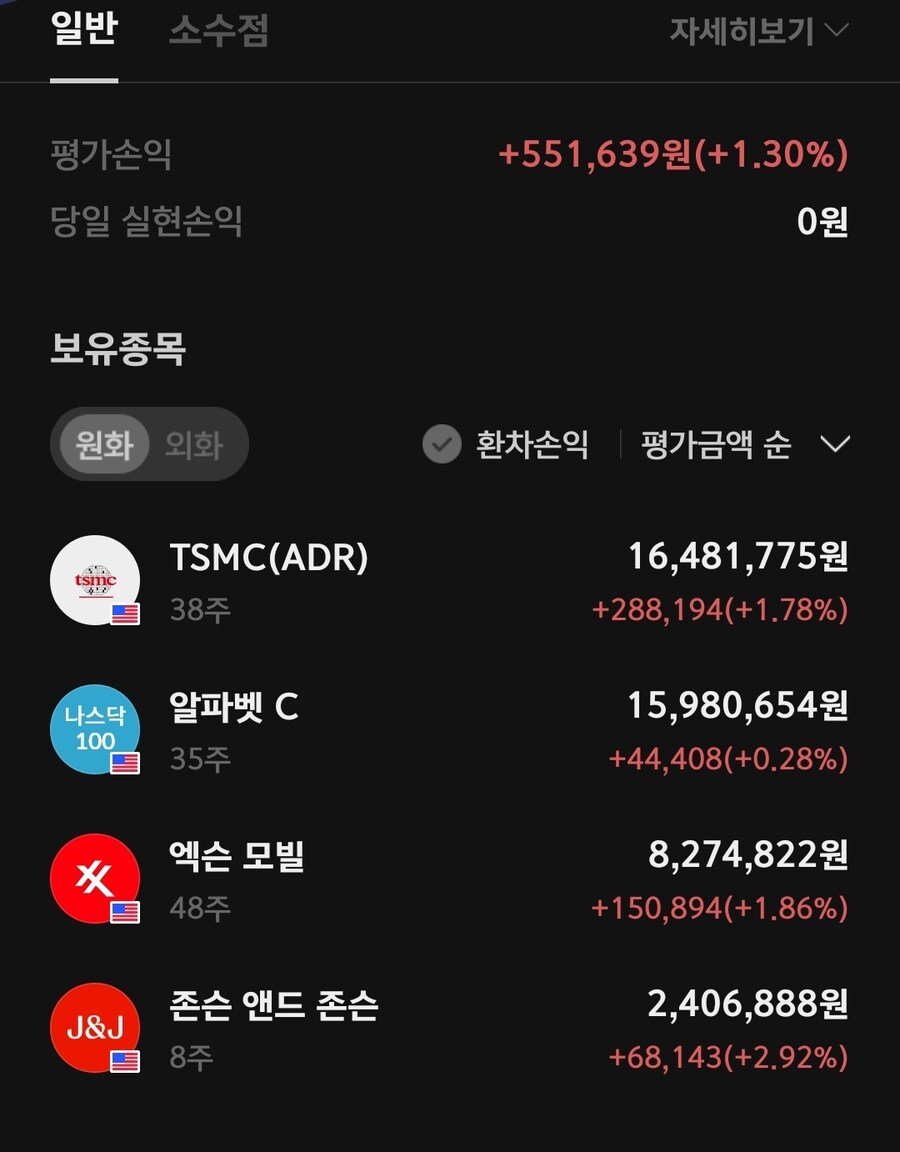This screenshot has height=1152, width=900.
Task: Open details via 자세히보기 link
Action: pos(740,30)
